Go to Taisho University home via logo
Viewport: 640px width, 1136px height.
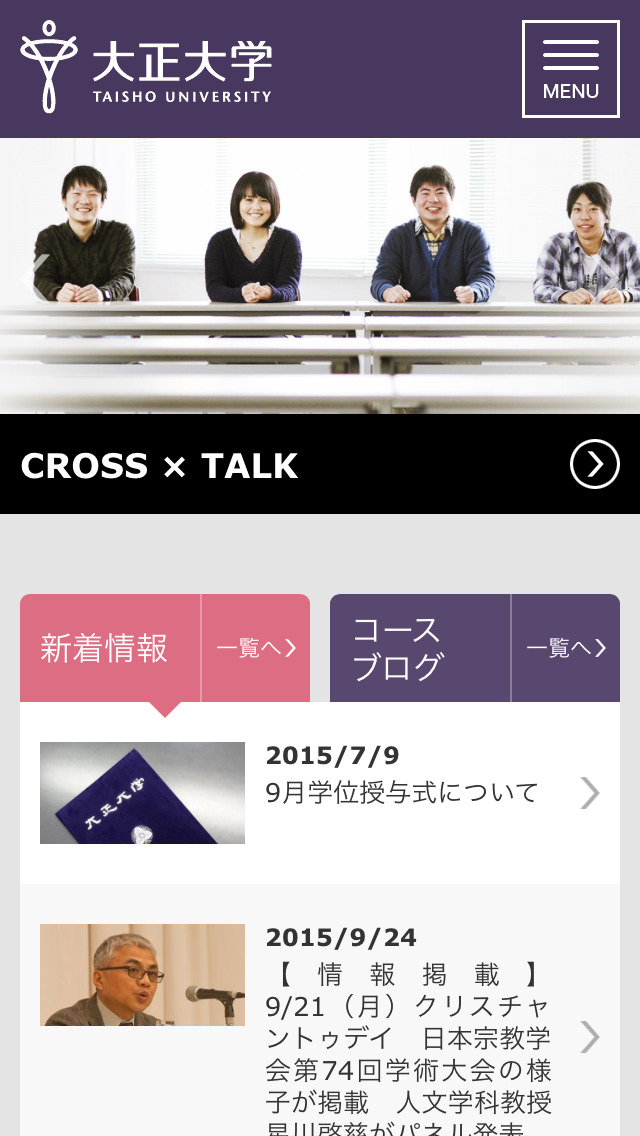tap(146, 67)
